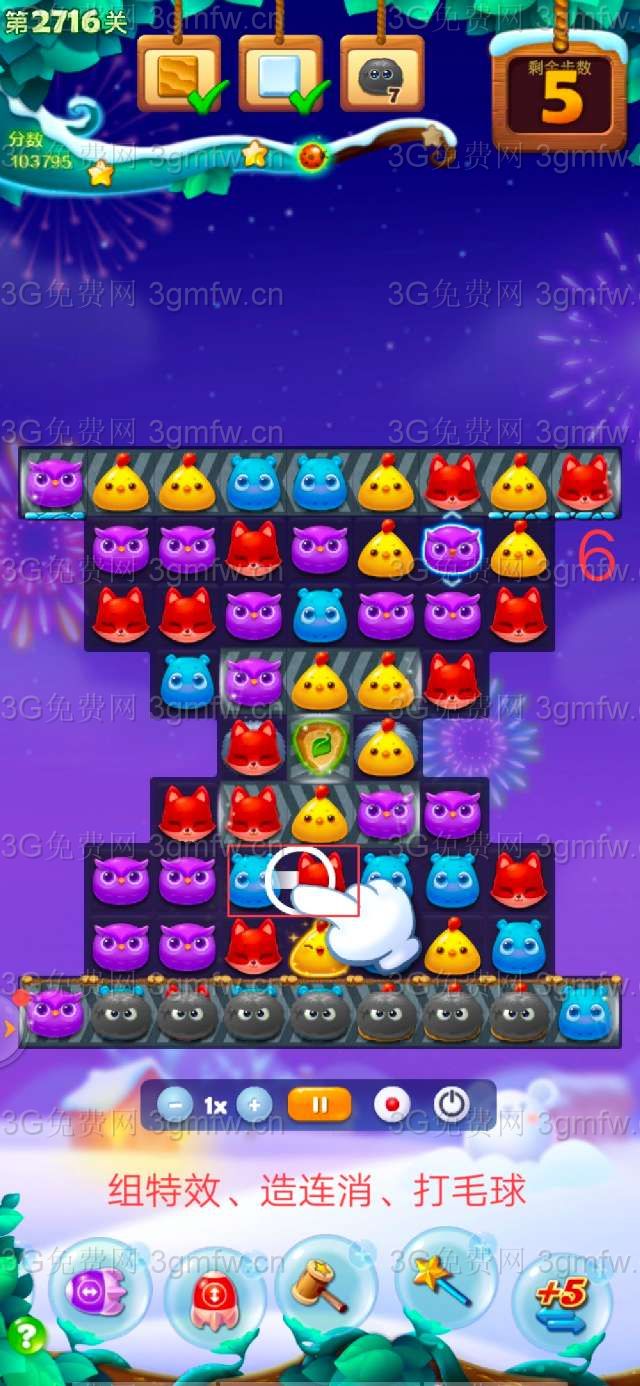Viewport: 640px width, 1386px height.
Task: Expand the side panel arrow on left edge
Action: coord(9,1028)
